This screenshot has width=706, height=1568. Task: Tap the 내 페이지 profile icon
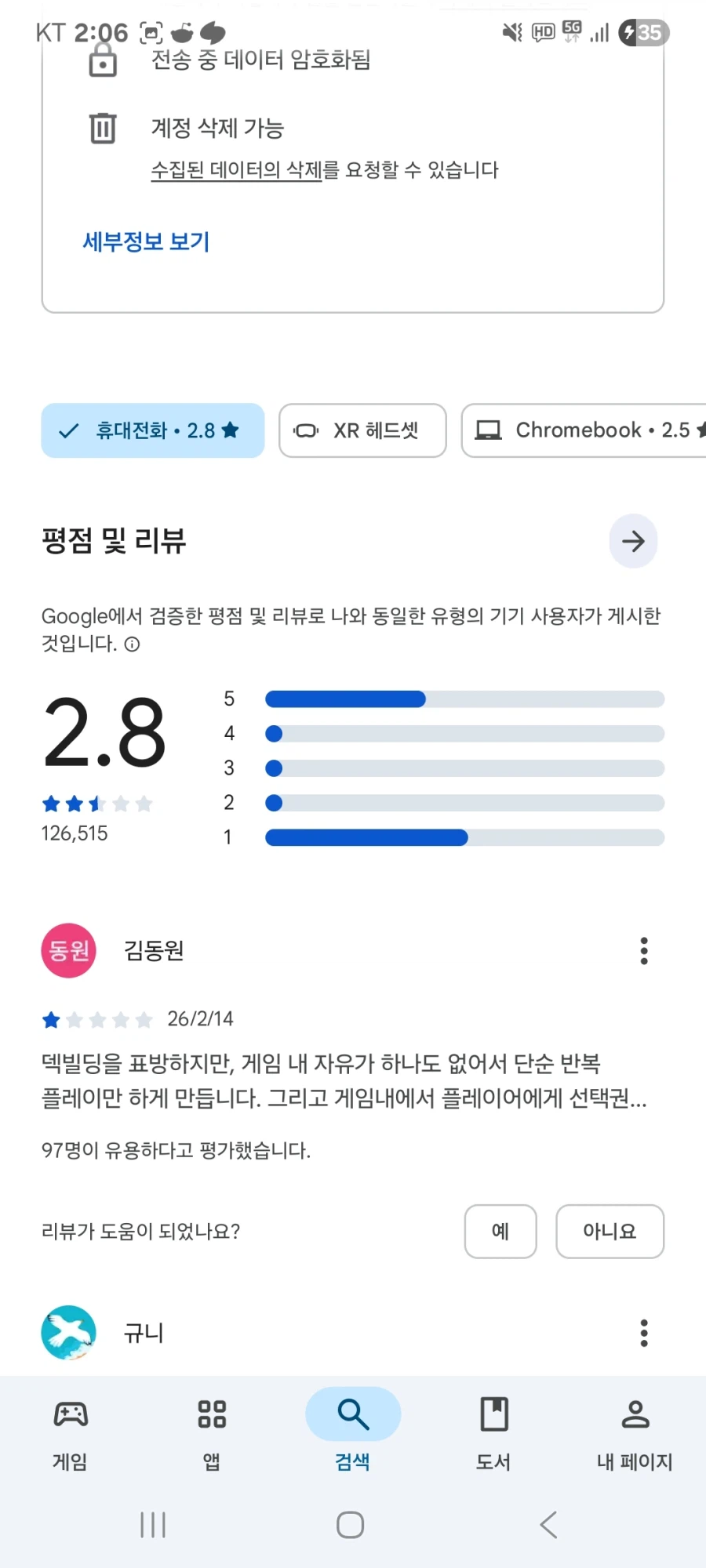coord(634,1415)
